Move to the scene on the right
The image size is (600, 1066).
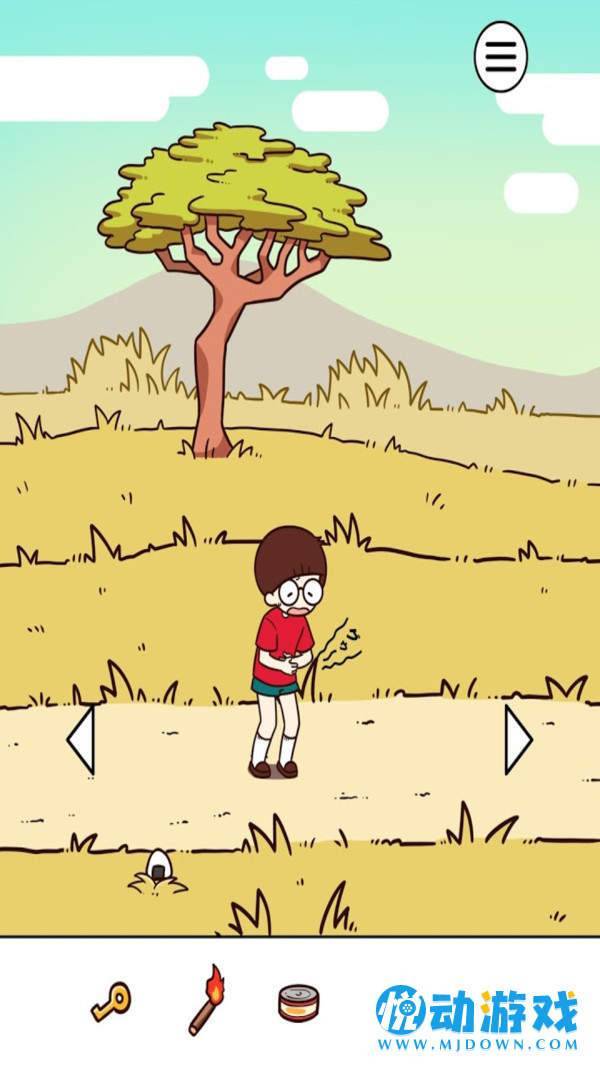click(517, 740)
